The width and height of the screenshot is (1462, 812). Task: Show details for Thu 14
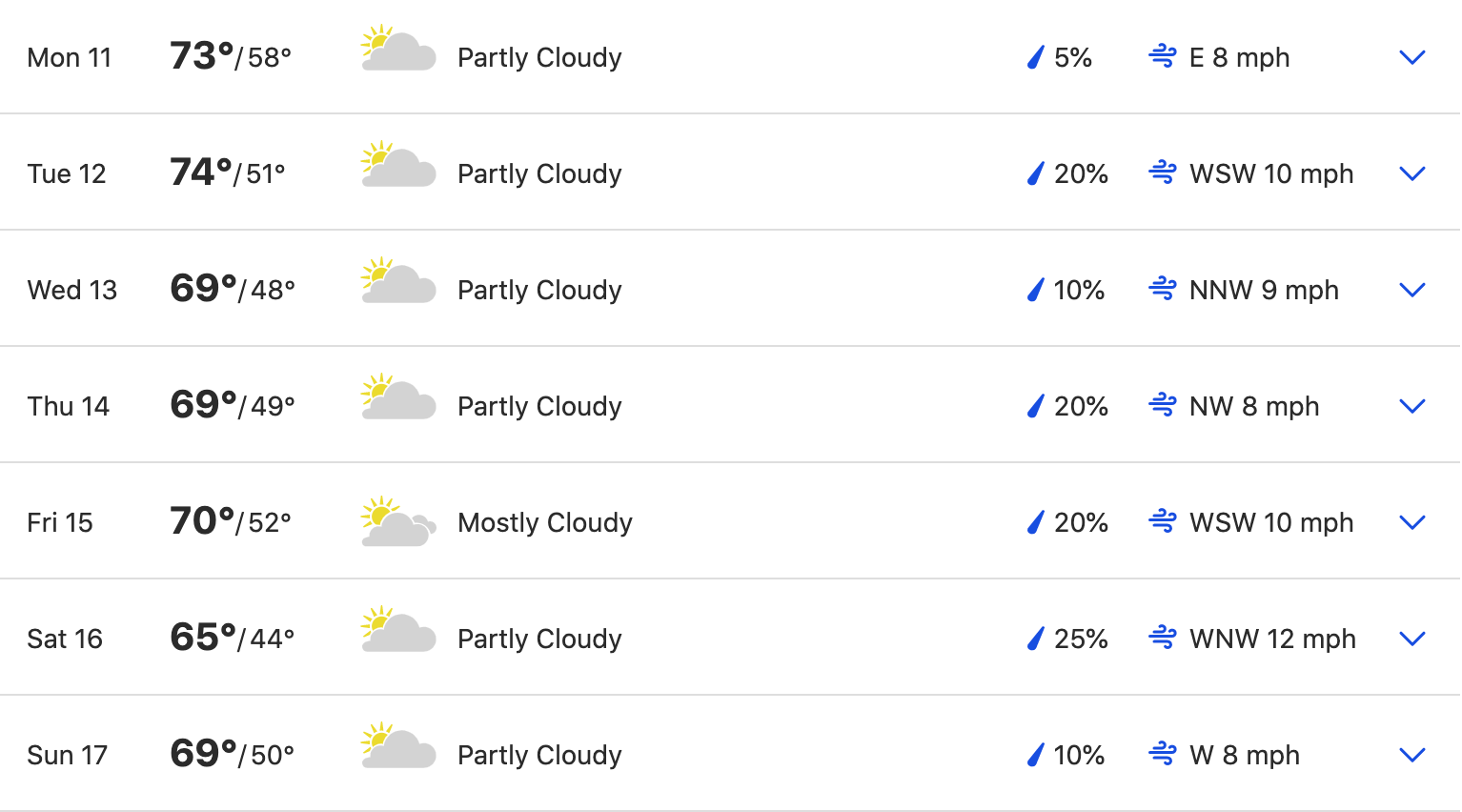click(x=1411, y=407)
